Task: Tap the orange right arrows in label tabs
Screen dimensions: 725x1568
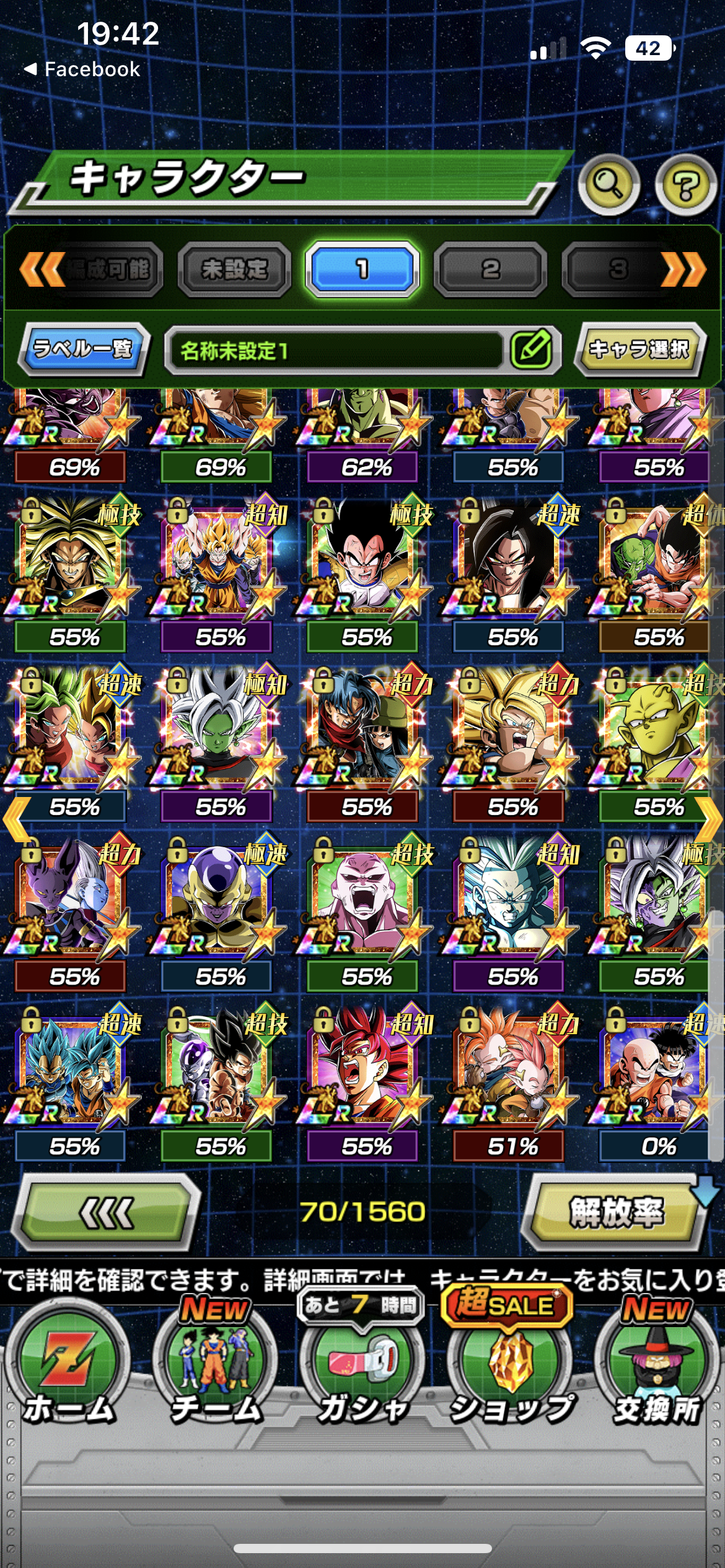Action: (683, 269)
